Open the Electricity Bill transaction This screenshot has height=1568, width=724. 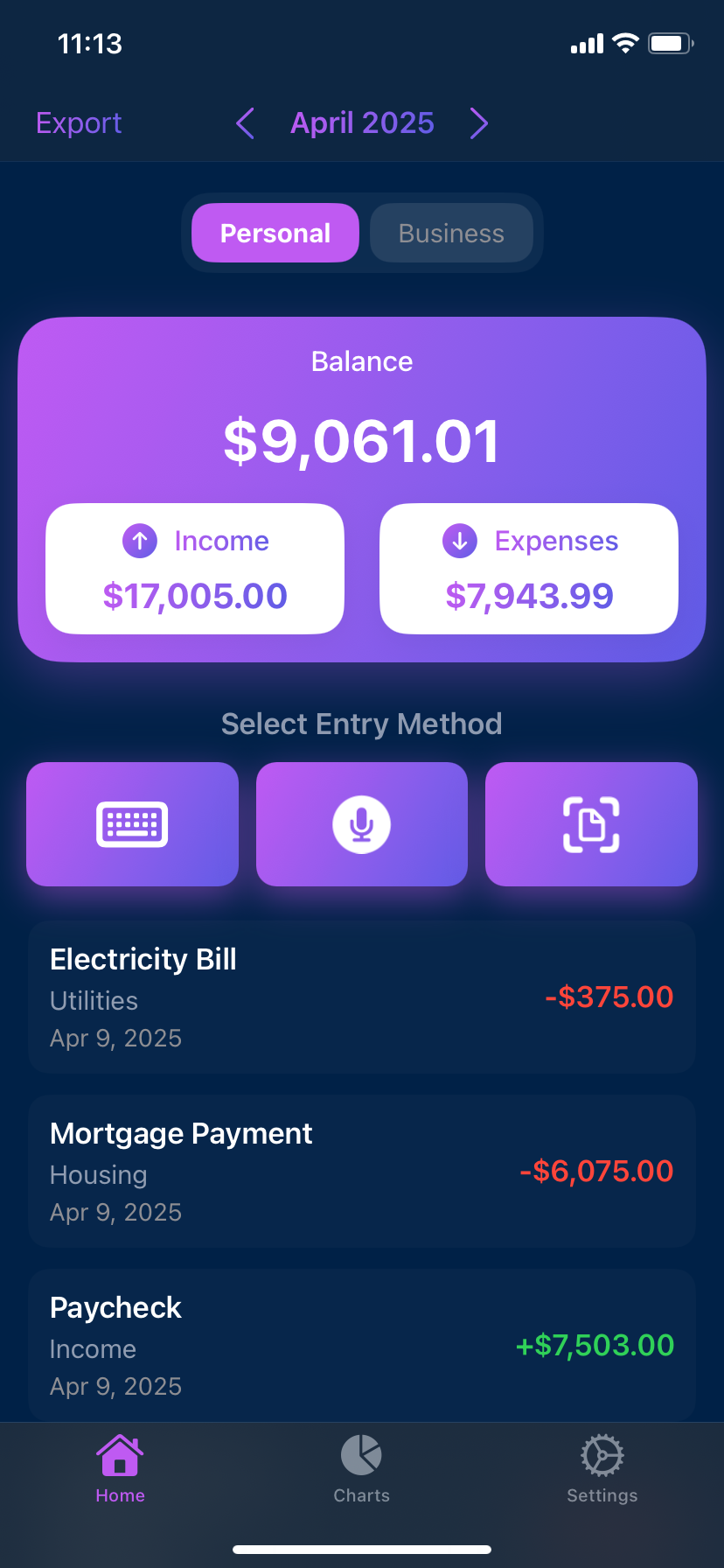362,997
